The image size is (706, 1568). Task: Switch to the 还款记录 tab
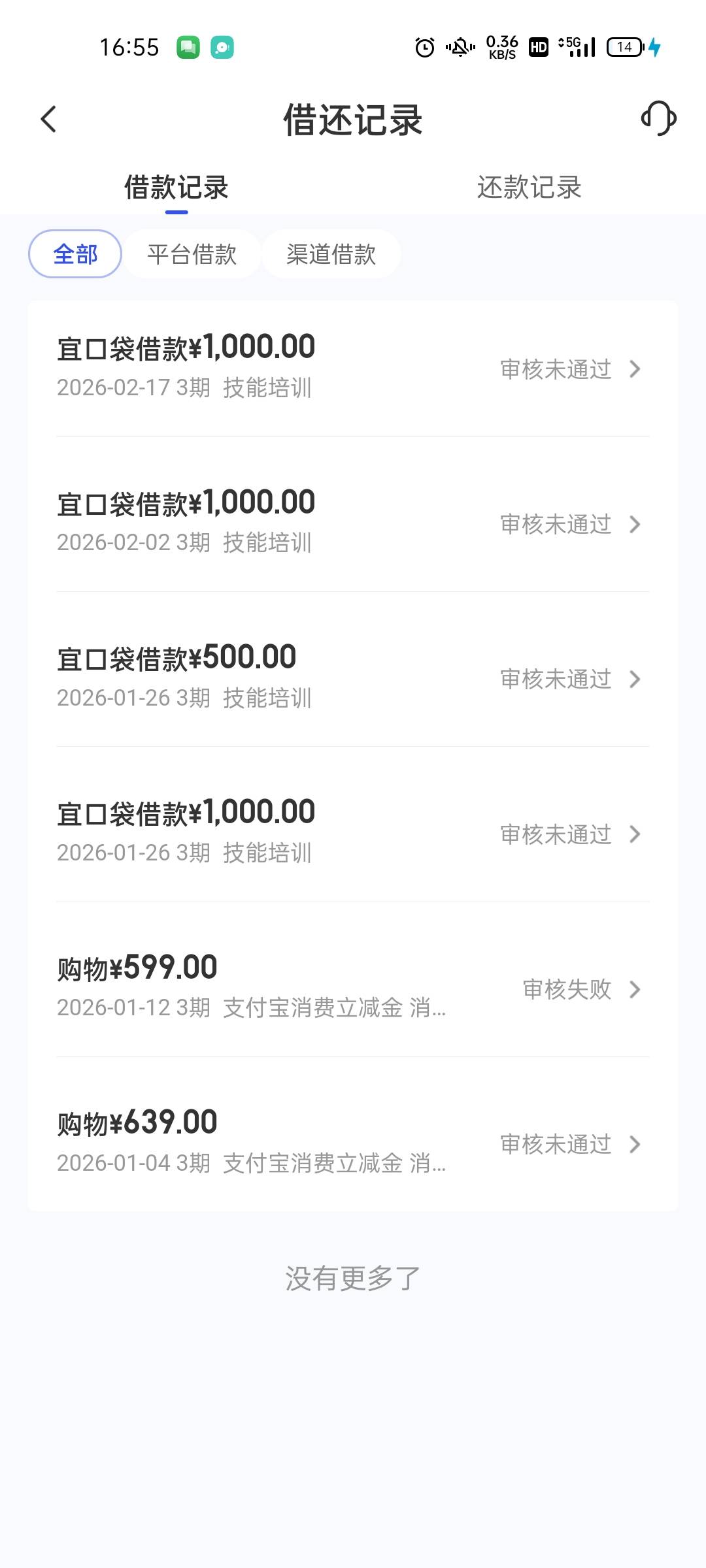[529, 188]
